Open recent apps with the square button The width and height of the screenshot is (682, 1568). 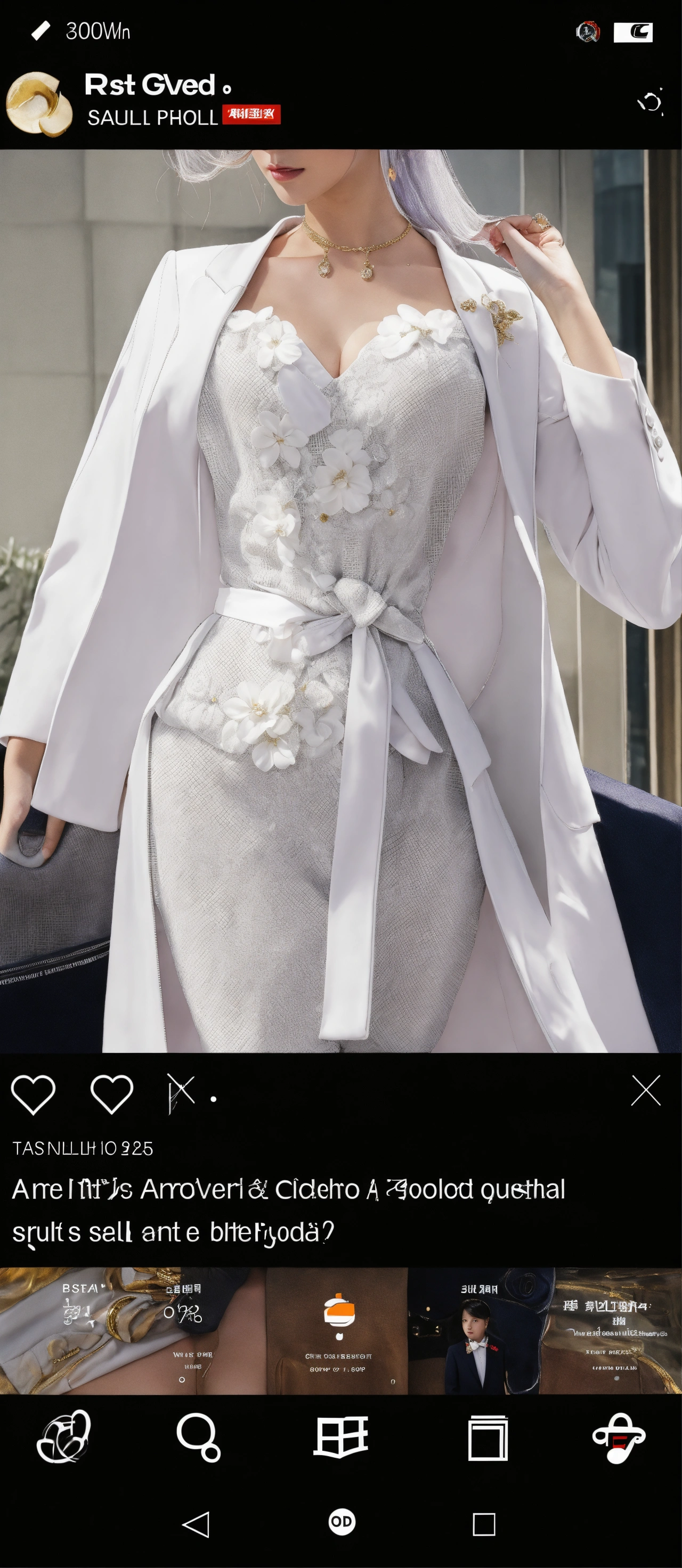483,1524
